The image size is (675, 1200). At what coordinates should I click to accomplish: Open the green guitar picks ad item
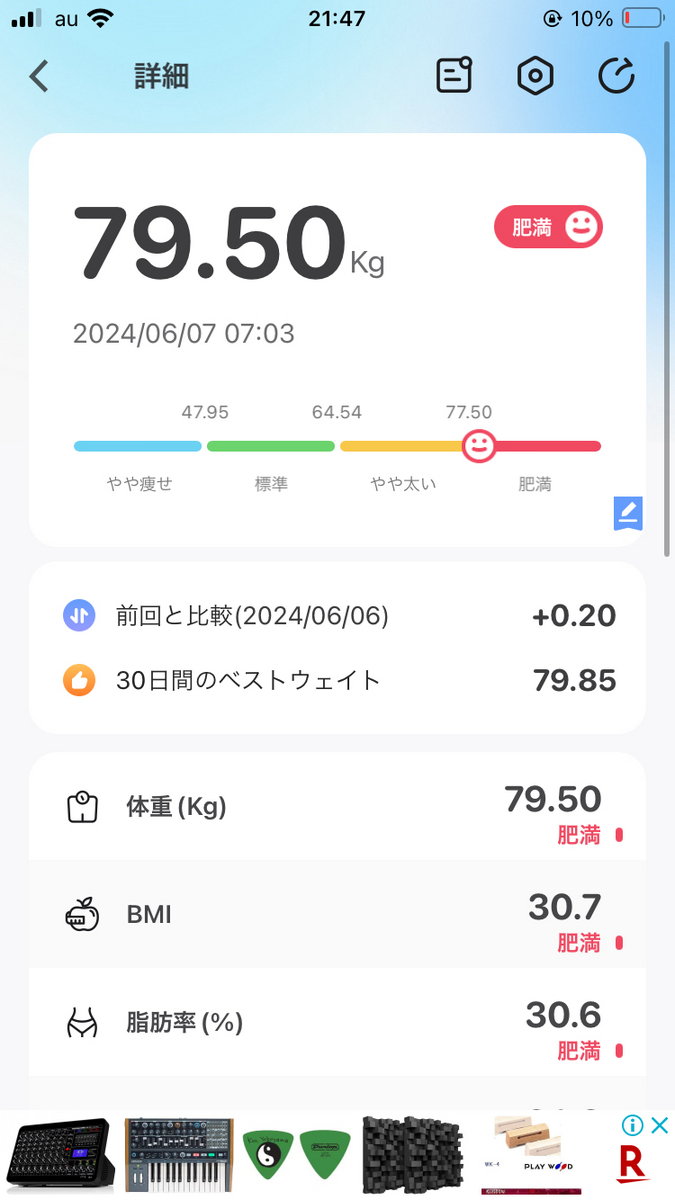pos(297,1155)
